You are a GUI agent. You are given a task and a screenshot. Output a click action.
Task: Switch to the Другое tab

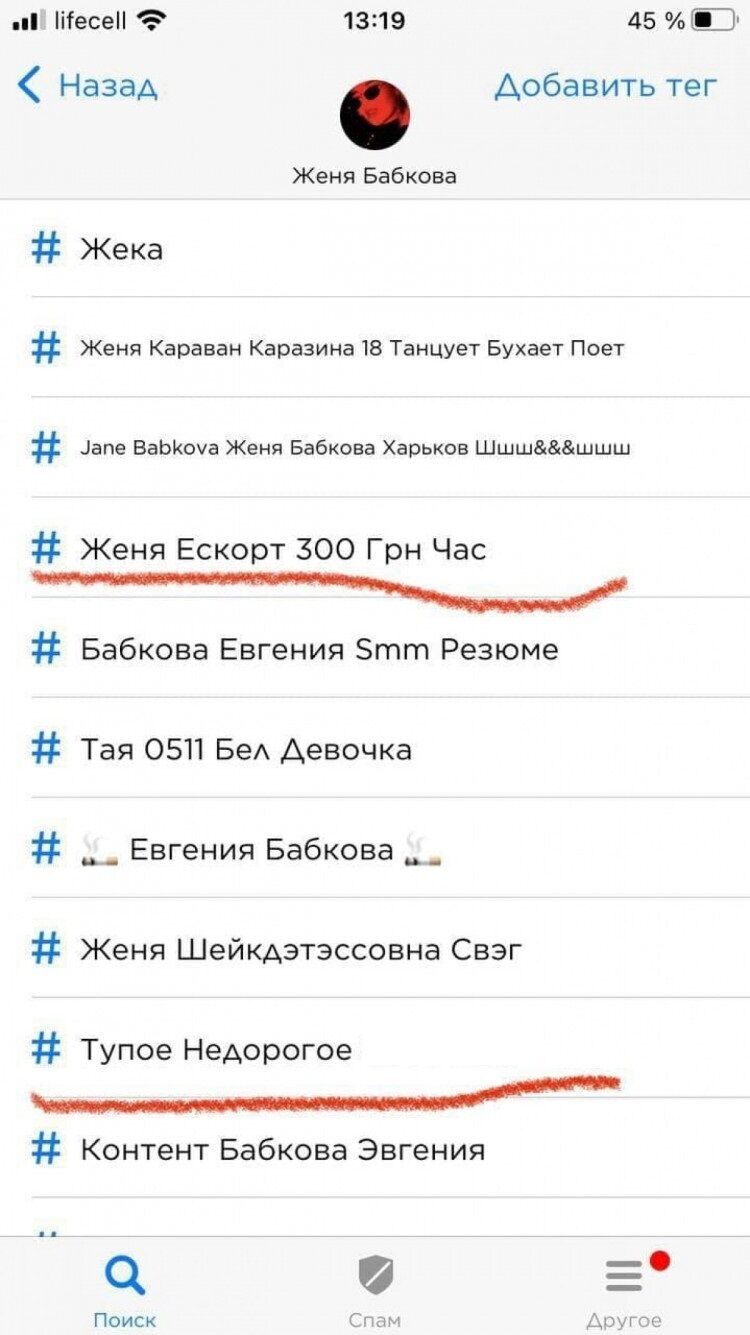coord(624,1290)
